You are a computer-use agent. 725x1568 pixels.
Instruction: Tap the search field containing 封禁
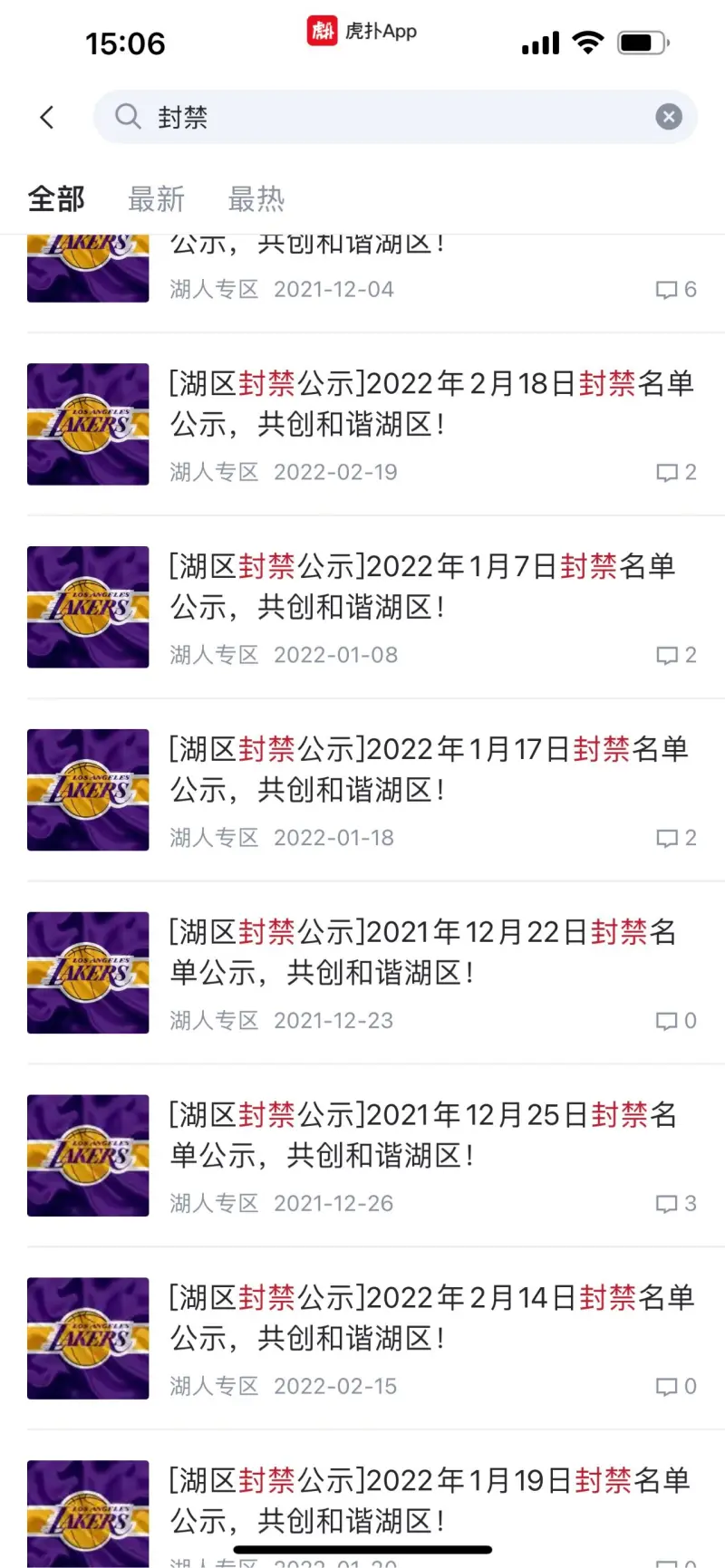coord(395,117)
